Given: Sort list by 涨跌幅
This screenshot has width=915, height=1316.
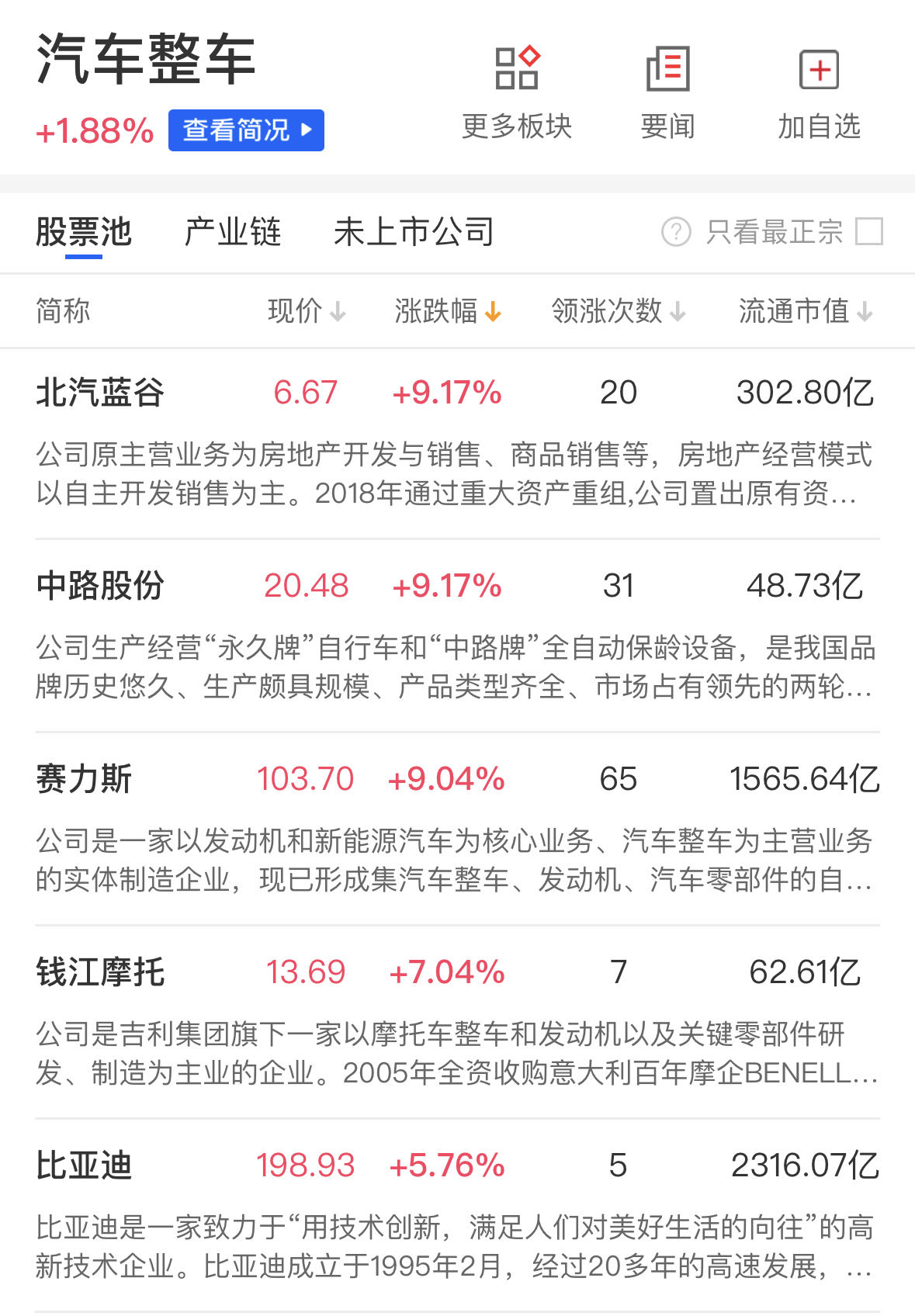Looking at the screenshot, I should 447,311.
